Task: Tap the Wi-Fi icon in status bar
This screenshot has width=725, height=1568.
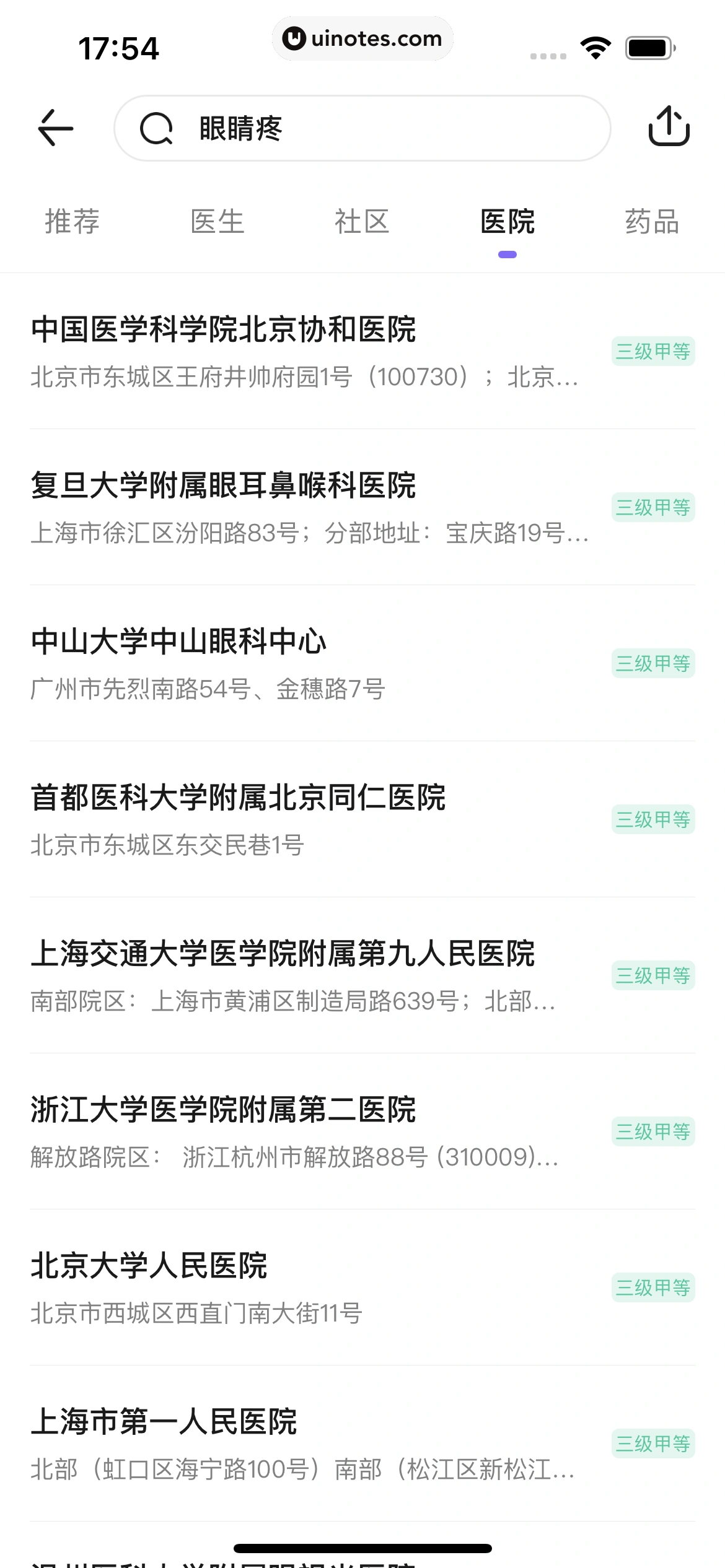Action: [x=596, y=46]
